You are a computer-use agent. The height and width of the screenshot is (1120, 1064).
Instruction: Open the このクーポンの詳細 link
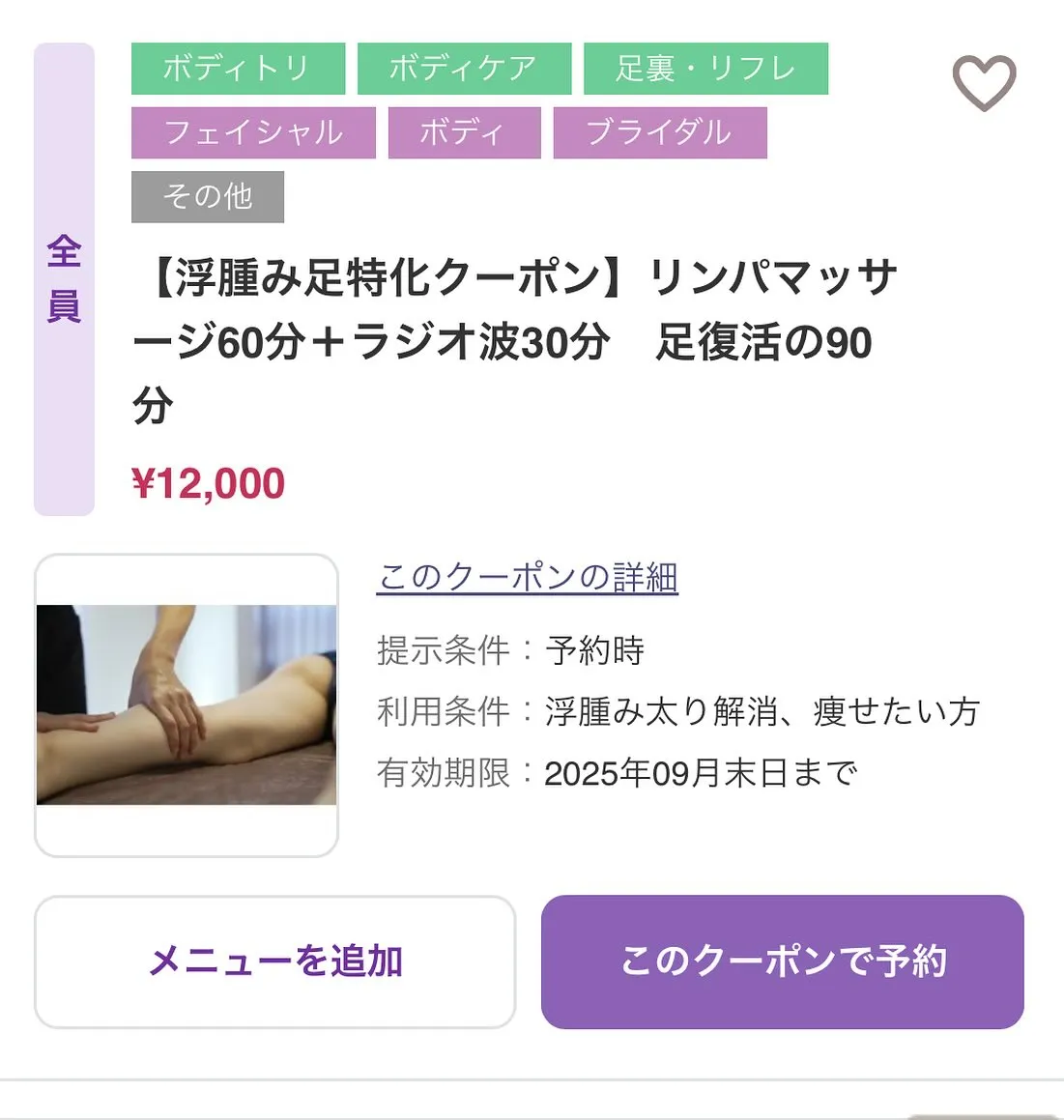coord(528,577)
